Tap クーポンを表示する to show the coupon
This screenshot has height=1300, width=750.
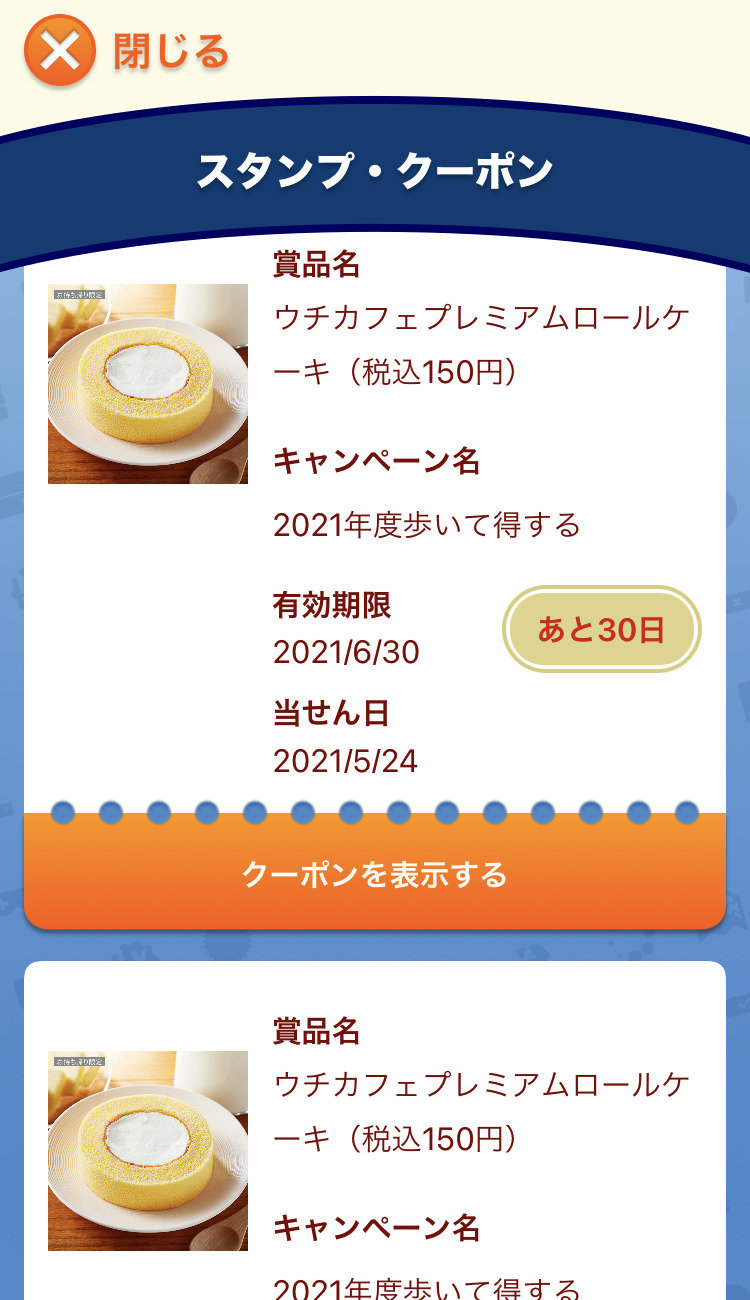coord(374,875)
